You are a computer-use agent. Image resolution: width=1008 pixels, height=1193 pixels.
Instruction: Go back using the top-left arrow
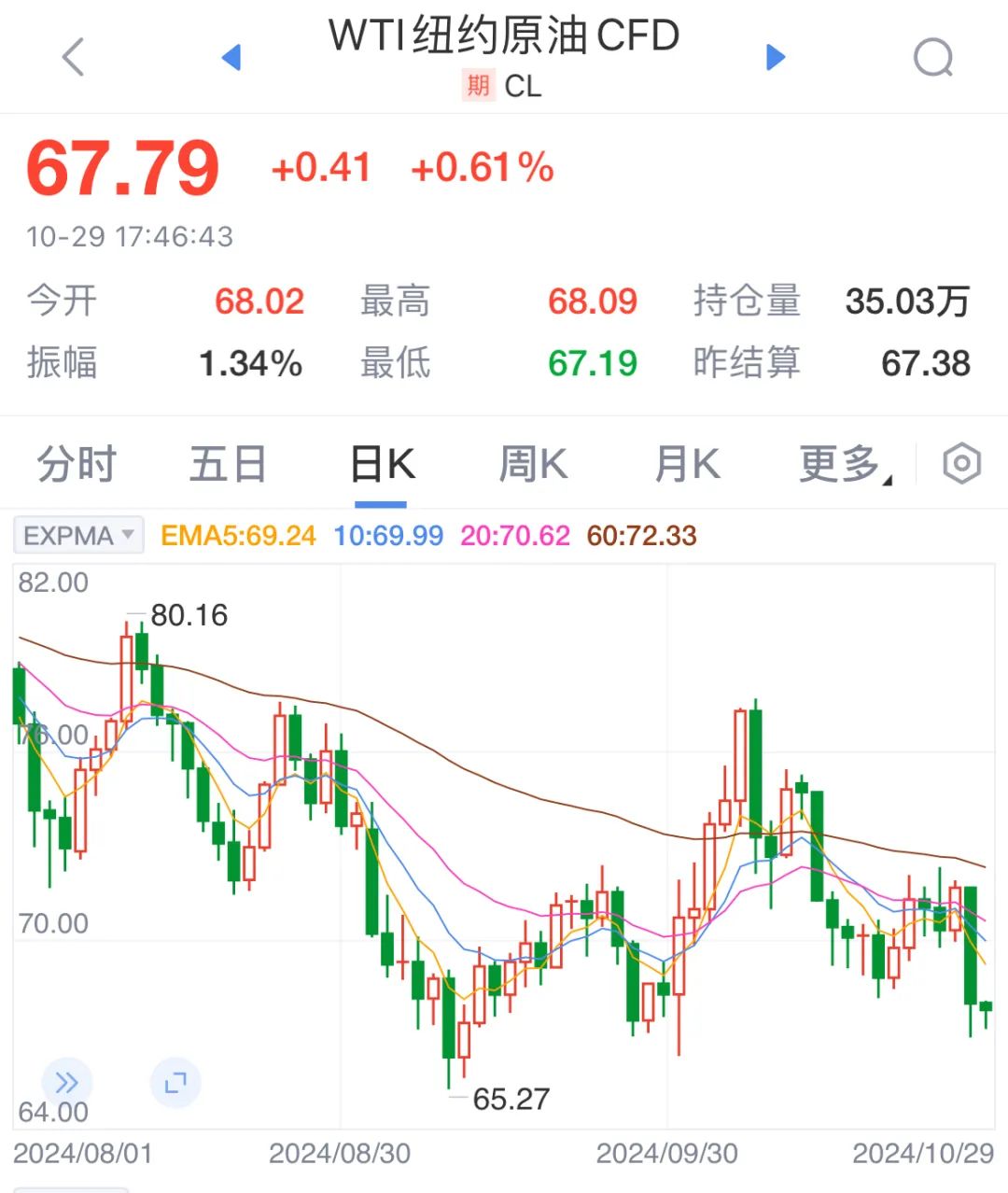click(x=73, y=57)
